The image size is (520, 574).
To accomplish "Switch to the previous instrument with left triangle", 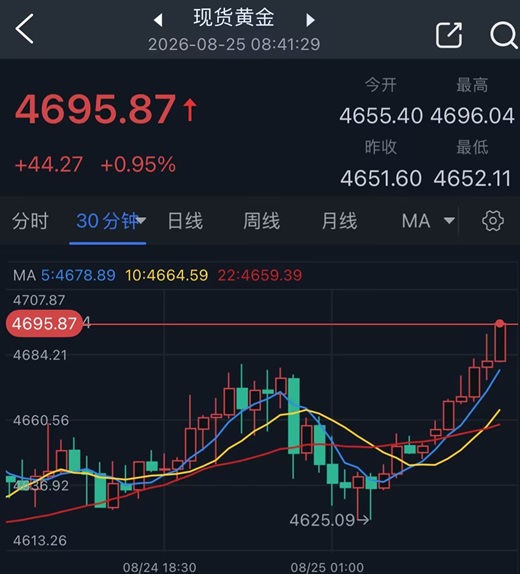I will [158, 20].
